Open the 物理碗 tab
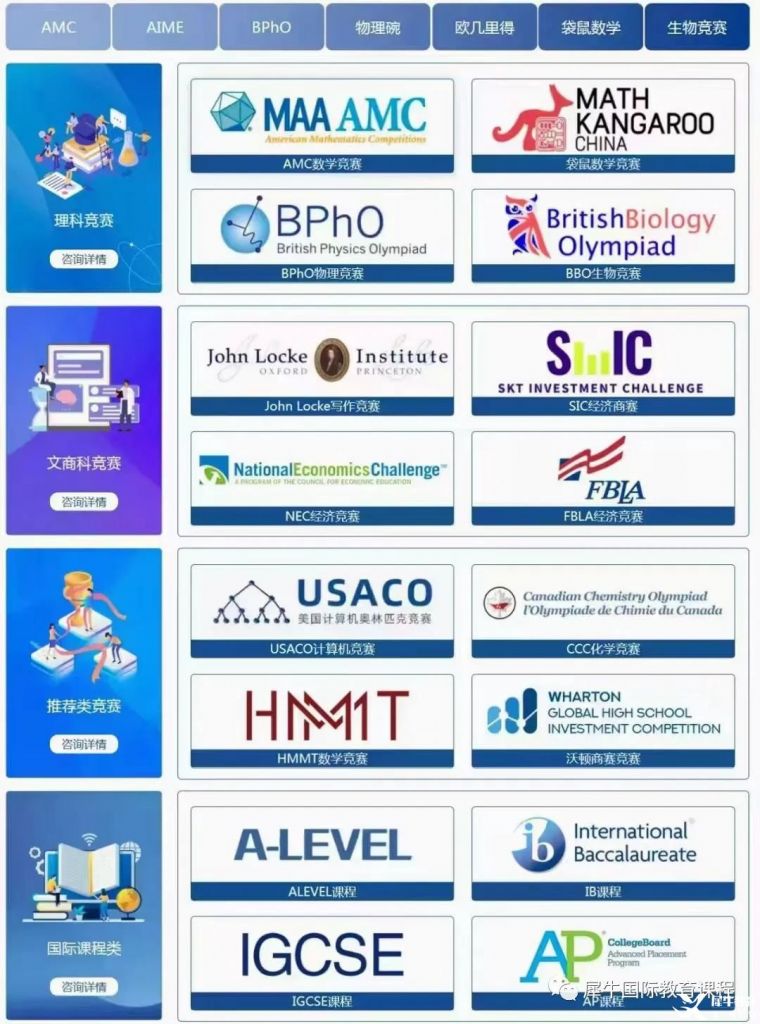This screenshot has height=1024, width=760. tap(378, 27)
